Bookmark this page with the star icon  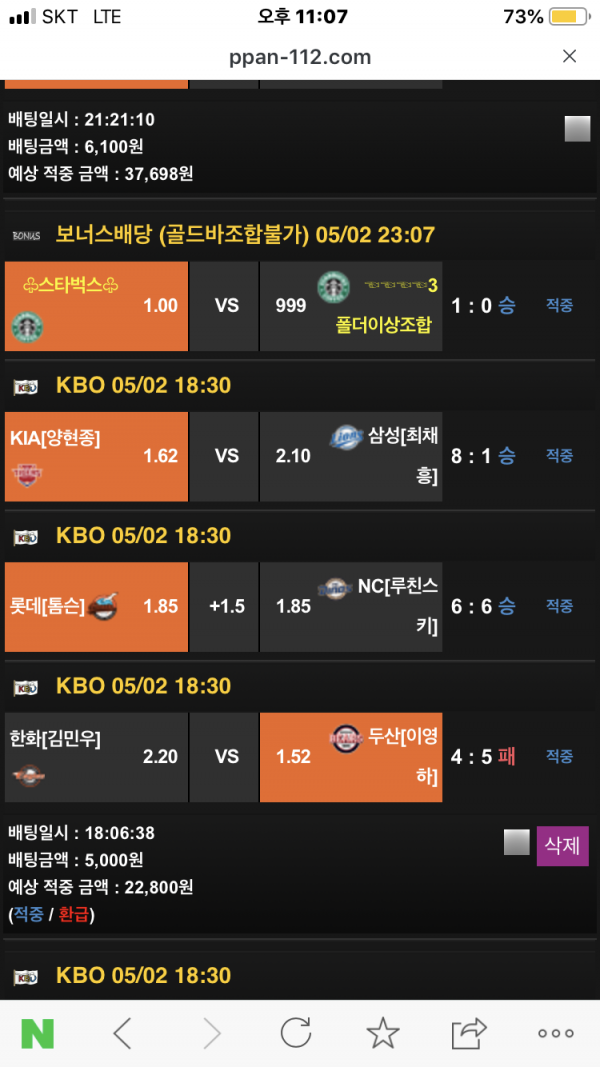click(383, 1033)
